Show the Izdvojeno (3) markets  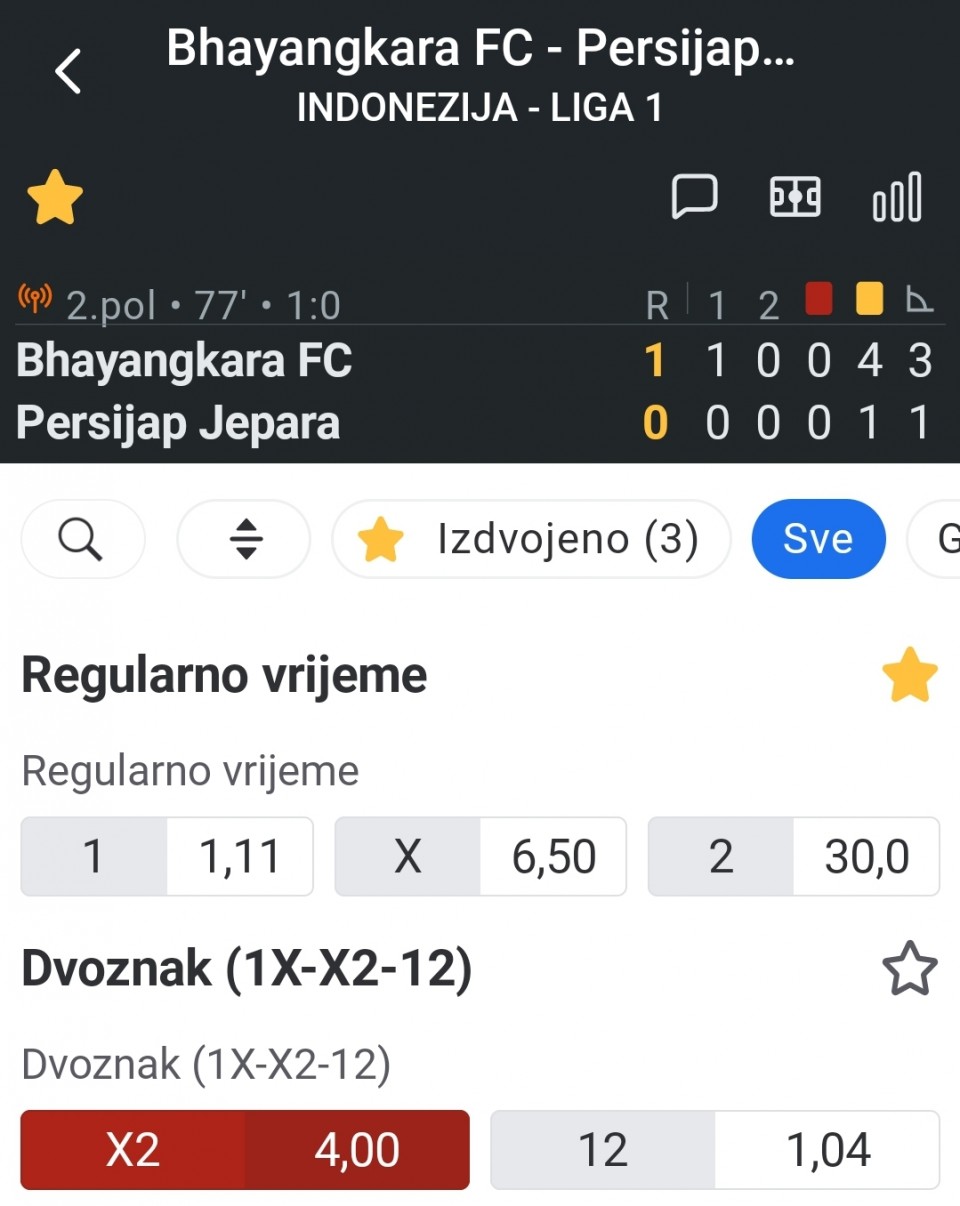pyautogui.click(x=531, y=539)
